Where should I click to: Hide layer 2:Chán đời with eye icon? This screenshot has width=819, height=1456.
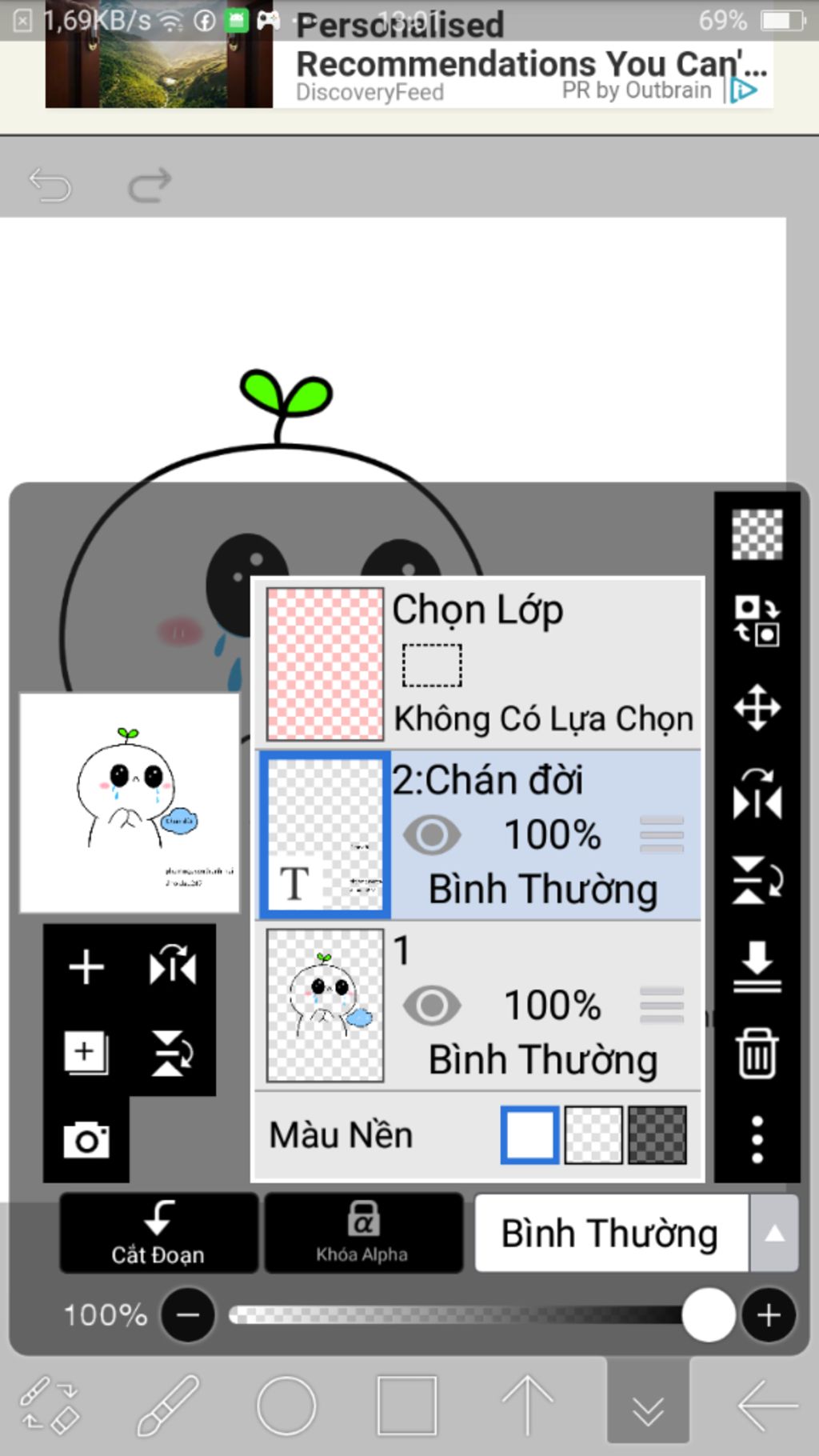(x=432, y=835)
